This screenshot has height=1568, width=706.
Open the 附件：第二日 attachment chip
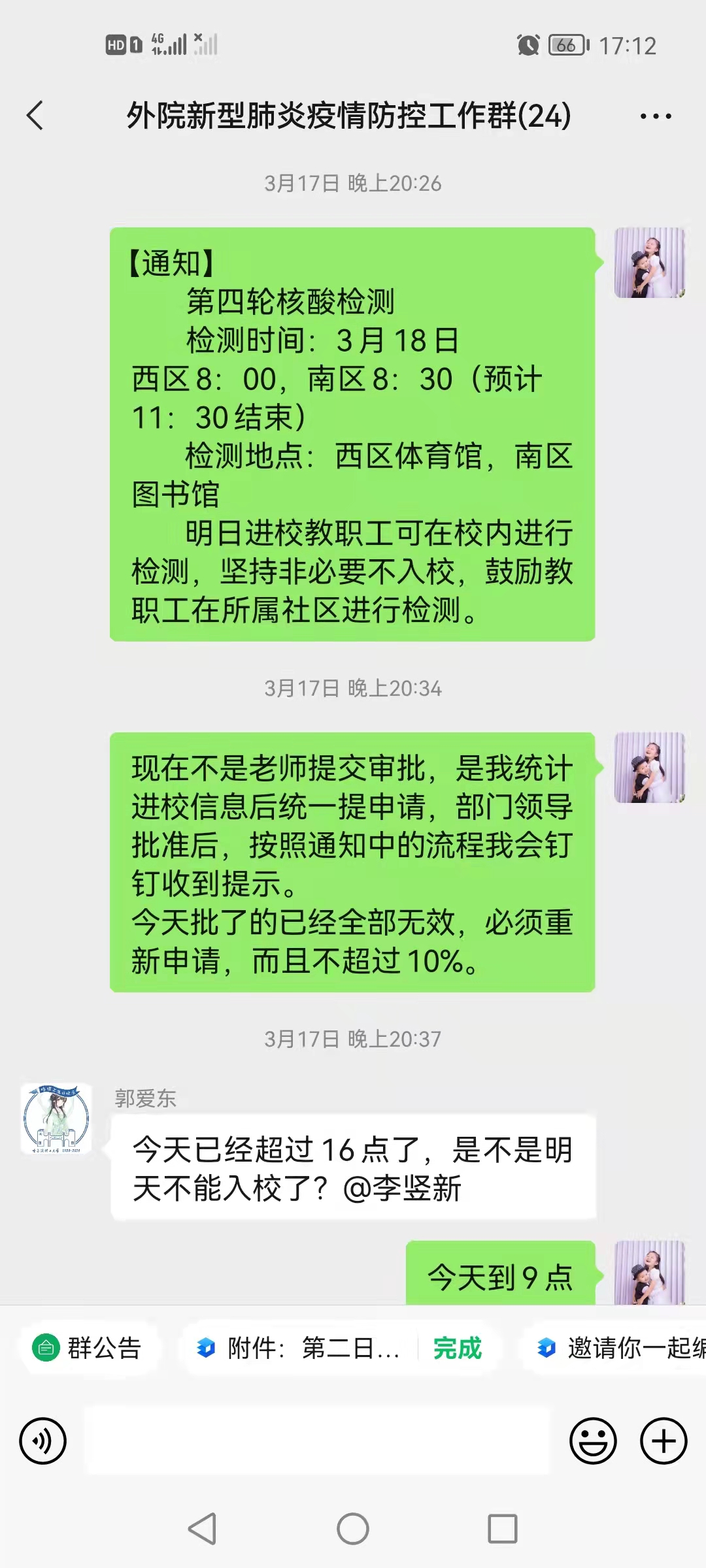(299, 1348)
